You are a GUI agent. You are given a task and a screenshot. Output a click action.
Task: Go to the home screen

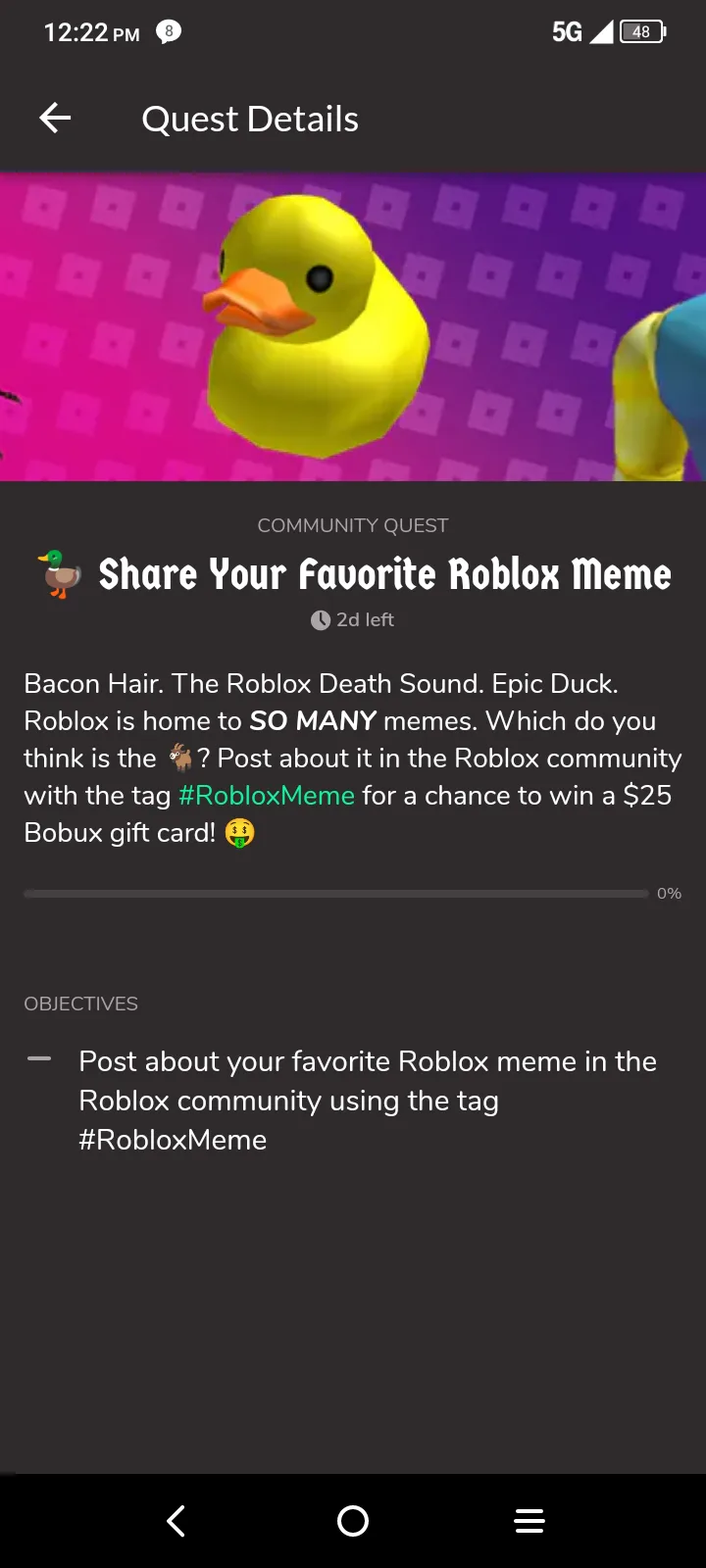(353, 1521)
